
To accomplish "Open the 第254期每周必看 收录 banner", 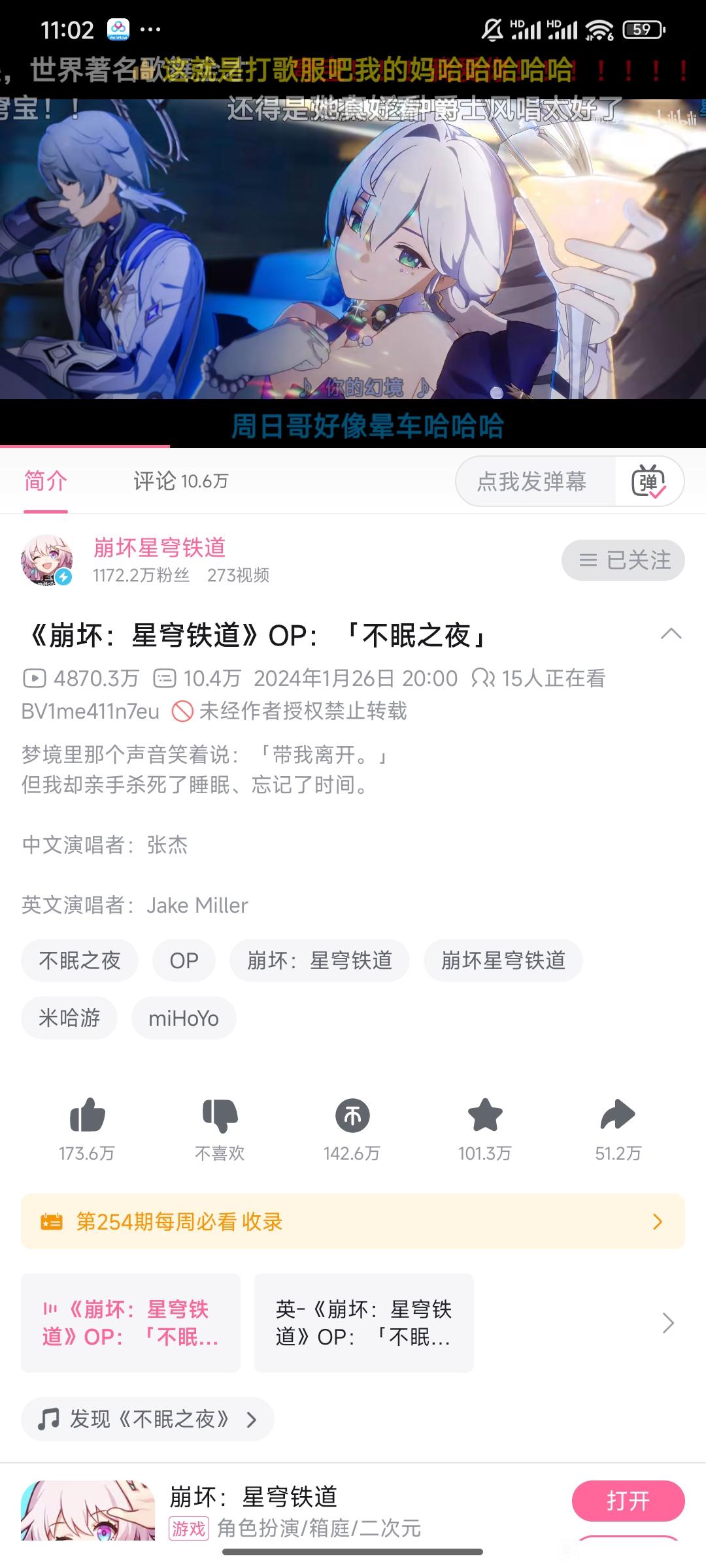I will pos(353,1221).
